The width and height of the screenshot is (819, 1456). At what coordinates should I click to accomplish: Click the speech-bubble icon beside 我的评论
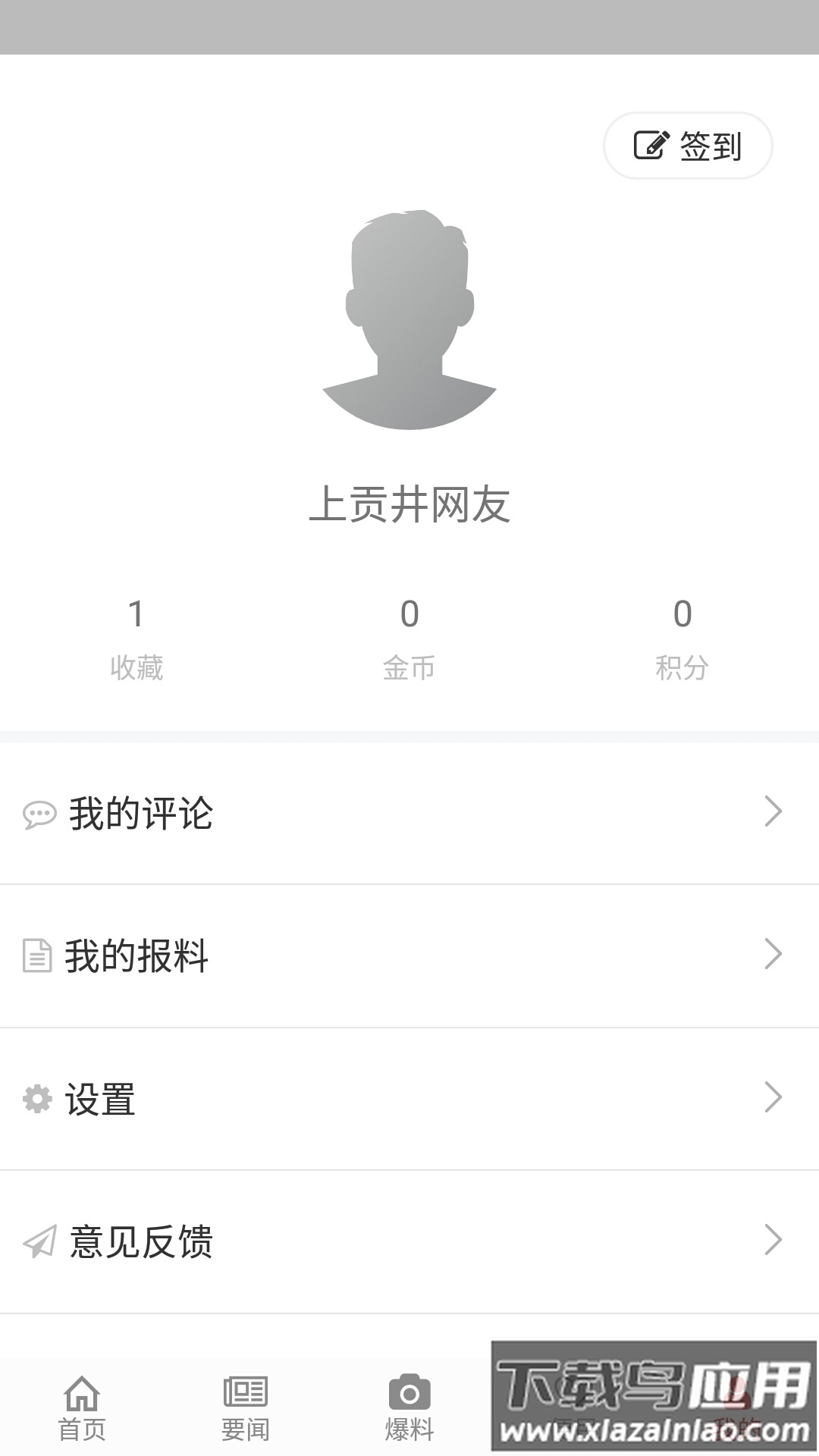pos(39,811)
